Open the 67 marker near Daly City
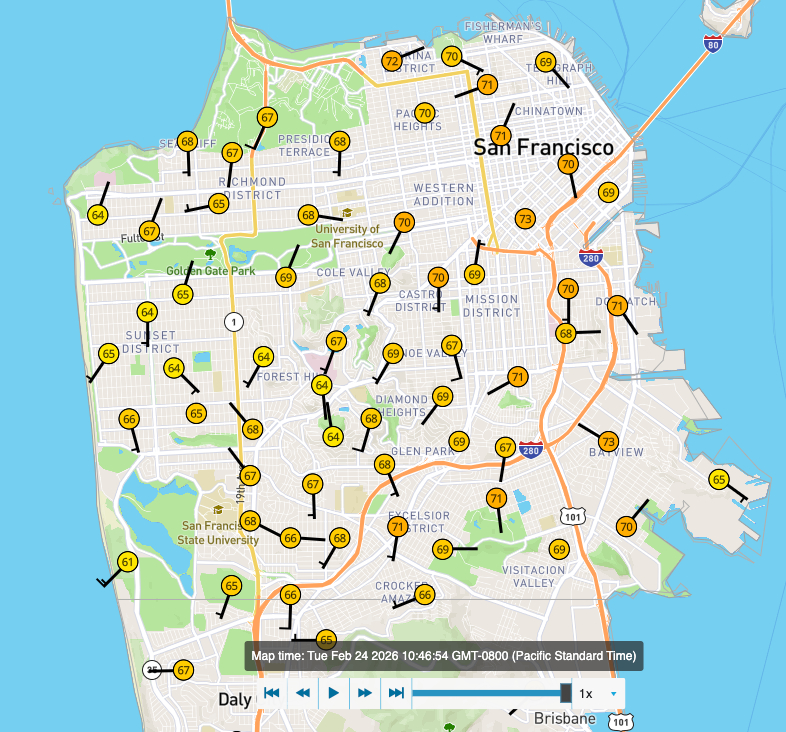 tap(183, 670)
